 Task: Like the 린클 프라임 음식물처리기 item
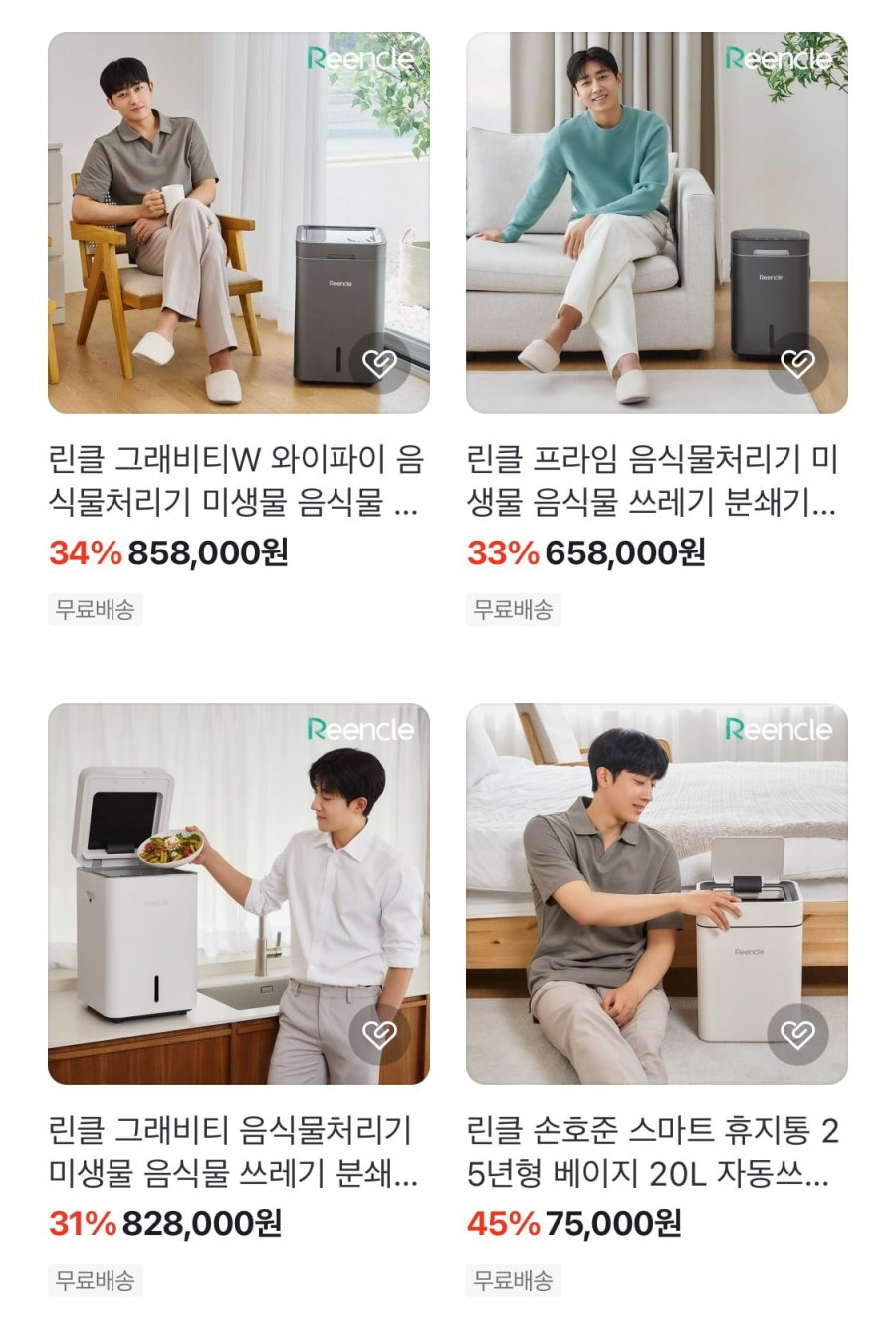(x=797, y=364)
